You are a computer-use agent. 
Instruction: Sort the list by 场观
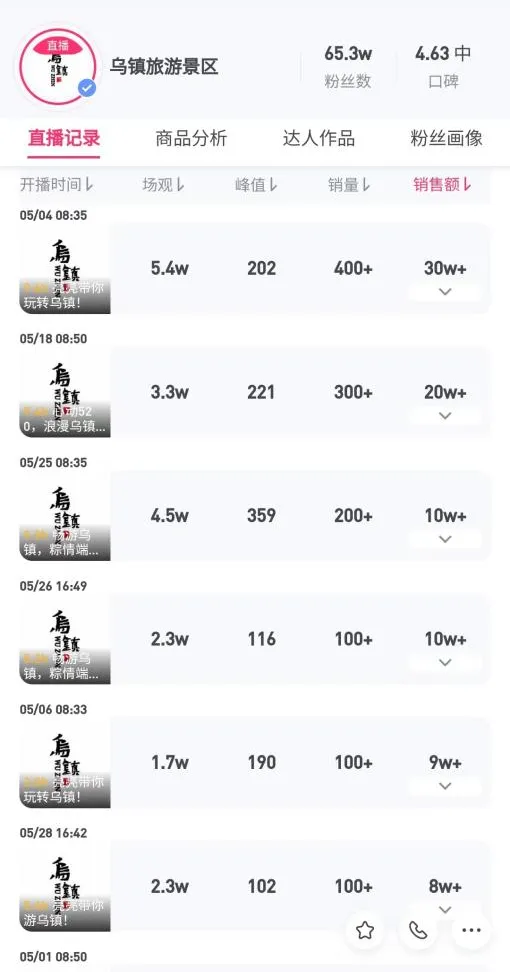pyautogui.click(x=164, y=184)
